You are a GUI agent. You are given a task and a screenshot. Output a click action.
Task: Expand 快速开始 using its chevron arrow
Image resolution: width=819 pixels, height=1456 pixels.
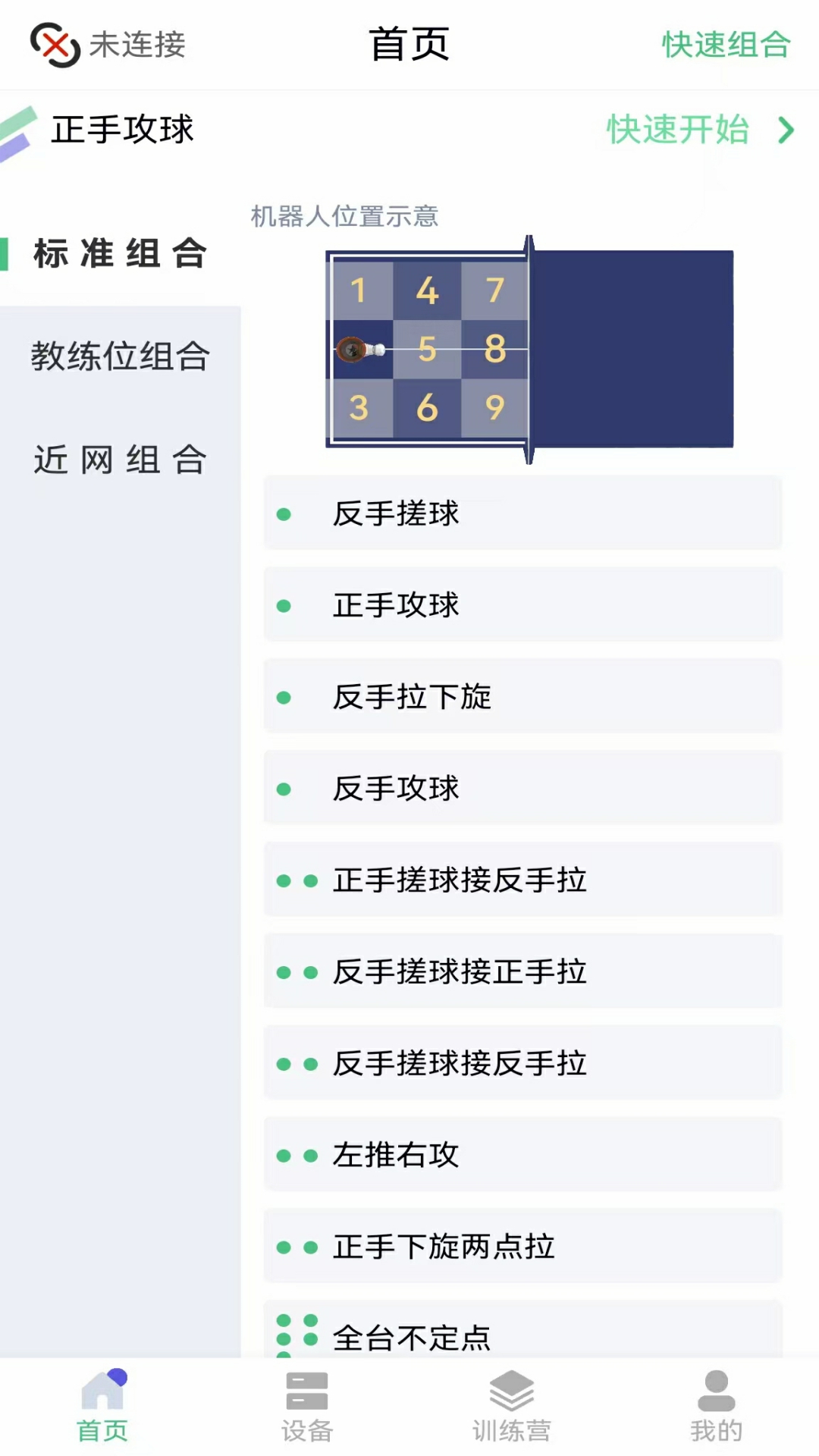785,130
